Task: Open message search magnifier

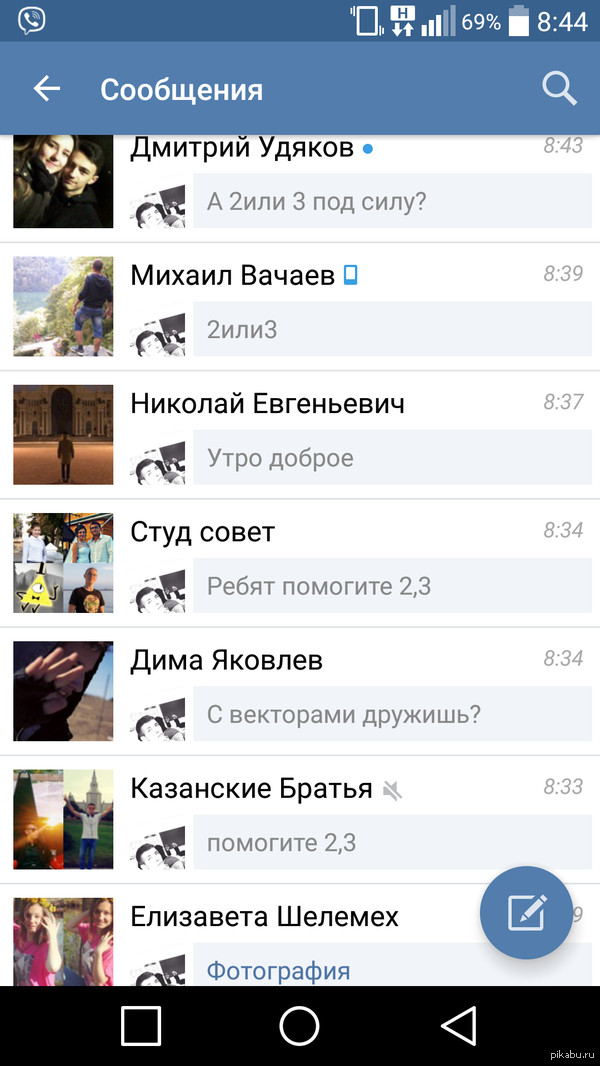Action: [x=559, y=89]
